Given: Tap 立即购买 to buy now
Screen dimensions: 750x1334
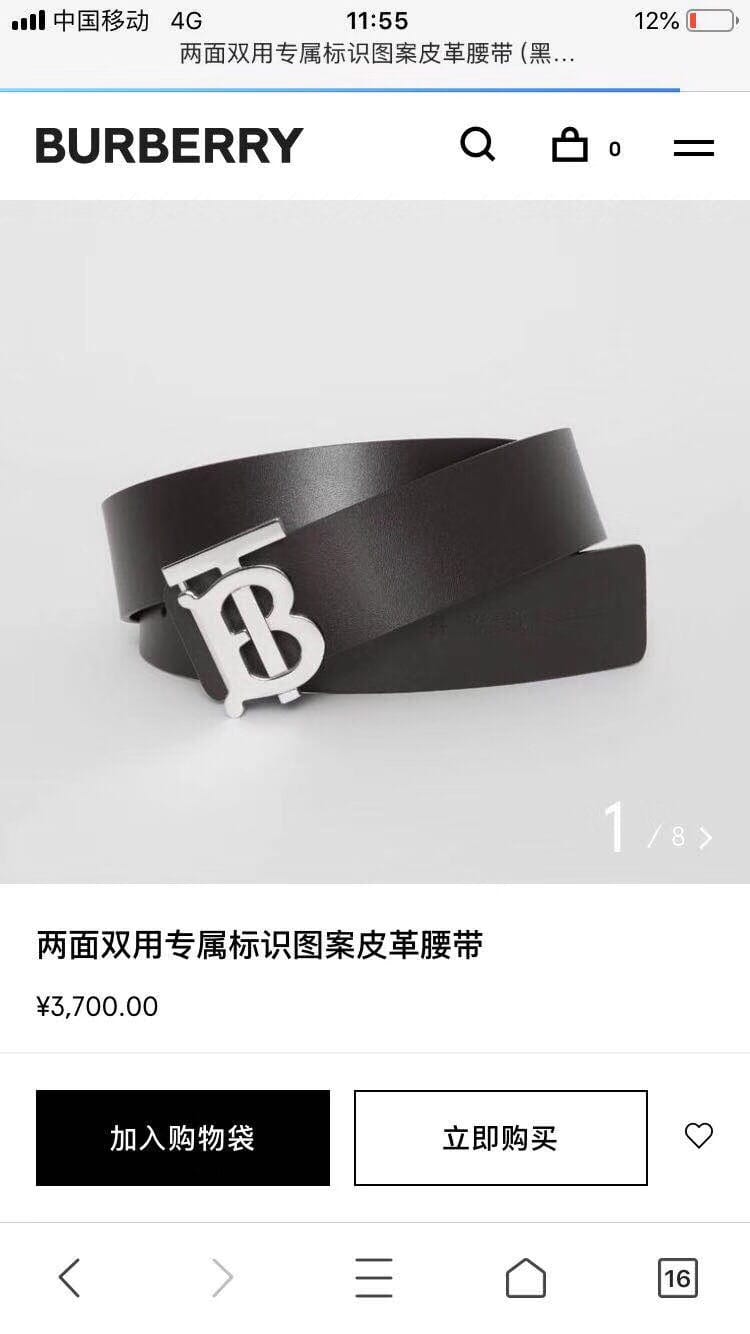Looking at the screenshot, I should (500, 1138).
